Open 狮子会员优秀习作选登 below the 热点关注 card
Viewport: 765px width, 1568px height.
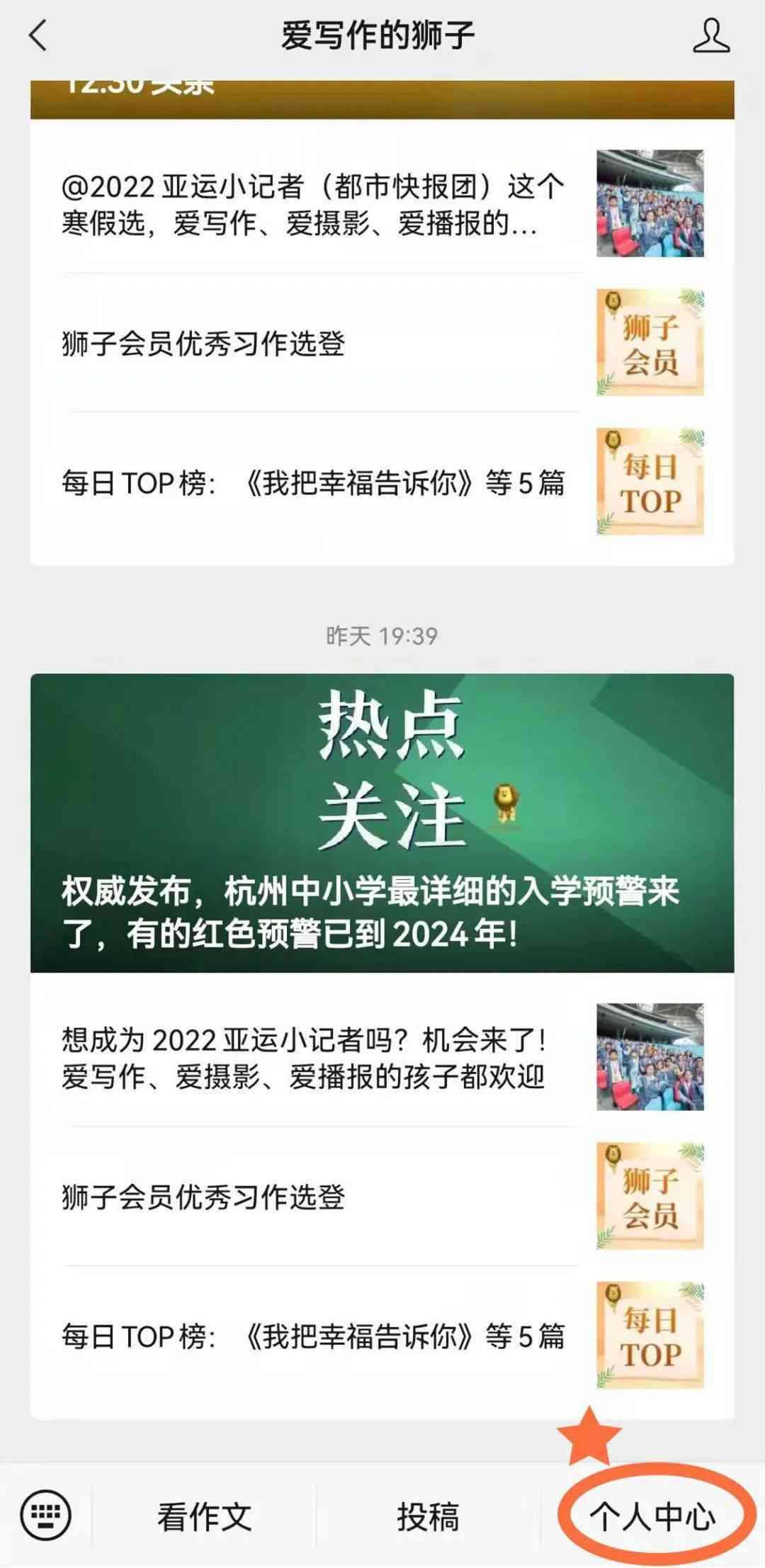click(312, 1197)
